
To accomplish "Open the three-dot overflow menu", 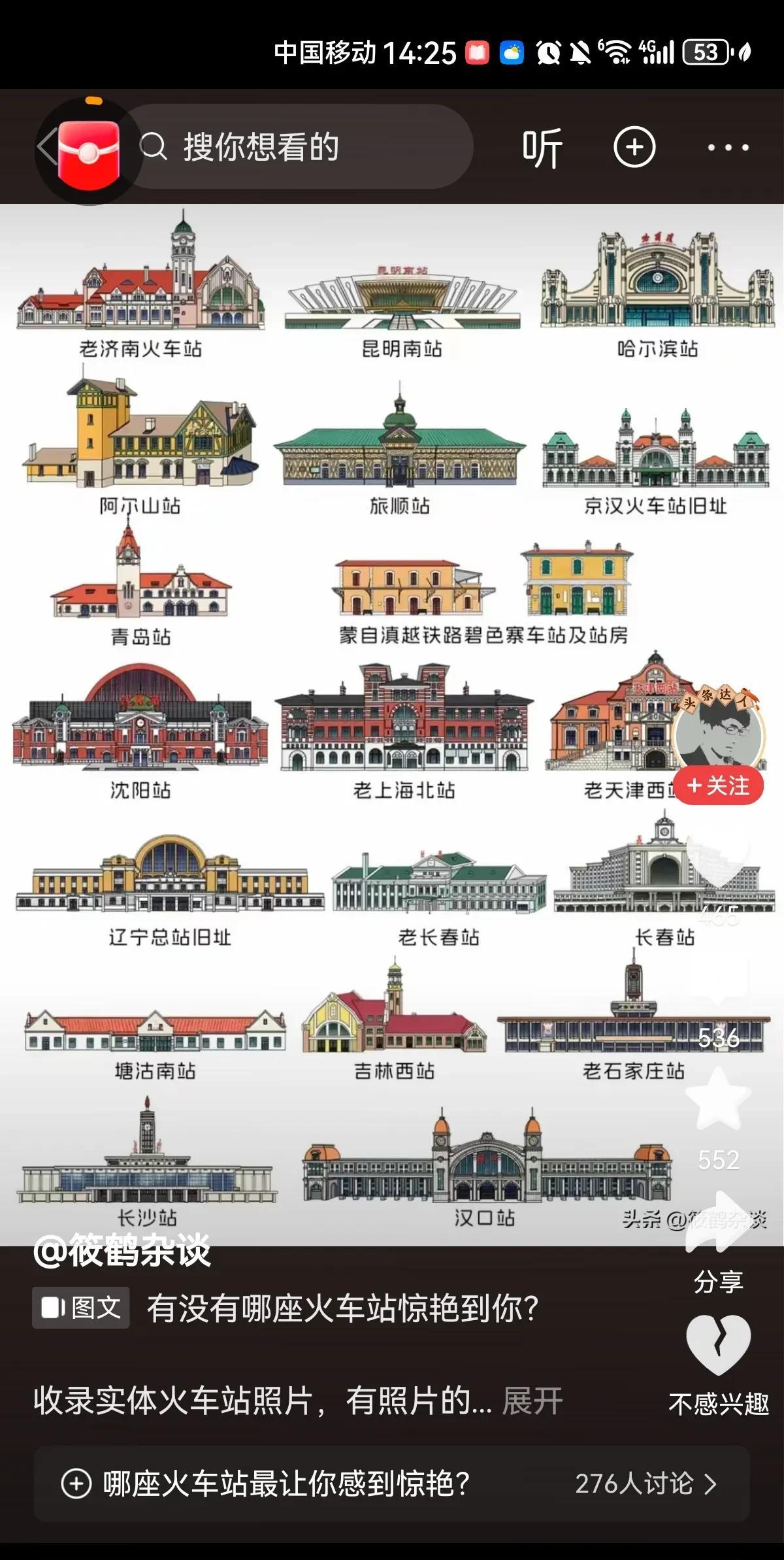I will (x=728, y=148).
